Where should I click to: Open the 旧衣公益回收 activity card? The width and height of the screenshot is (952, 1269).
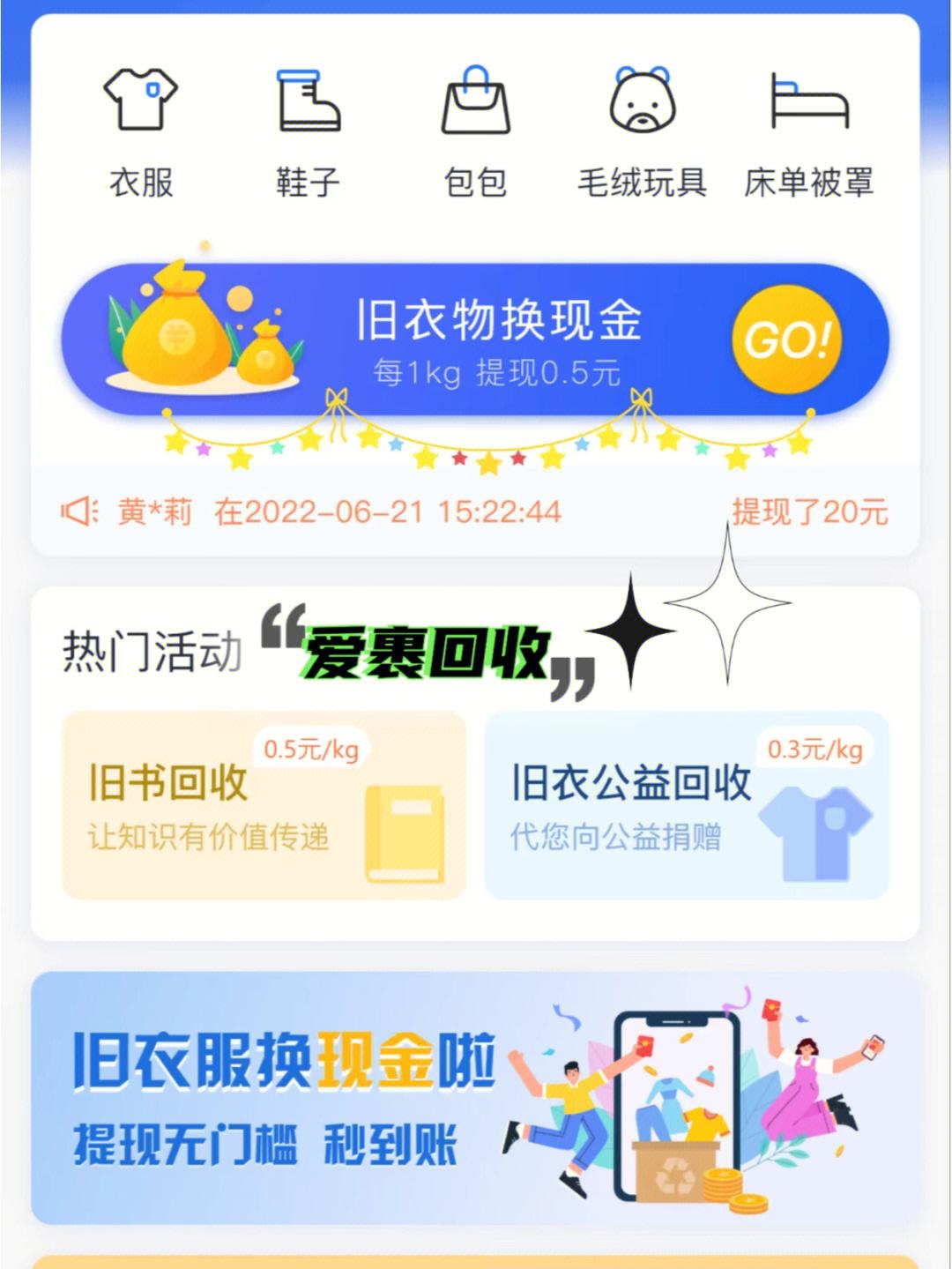tap(686, 805)
